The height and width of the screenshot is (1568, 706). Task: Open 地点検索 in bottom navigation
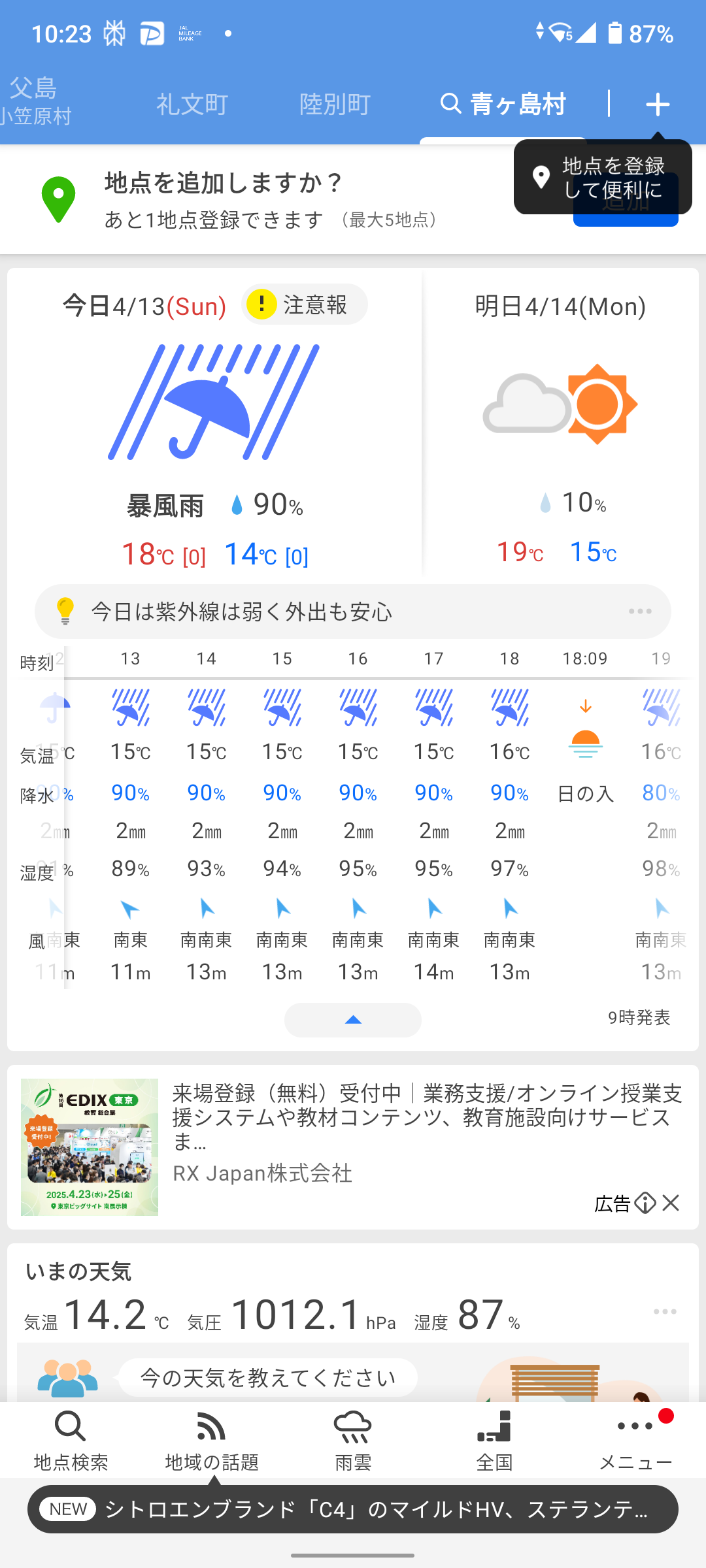[71, 1440]
